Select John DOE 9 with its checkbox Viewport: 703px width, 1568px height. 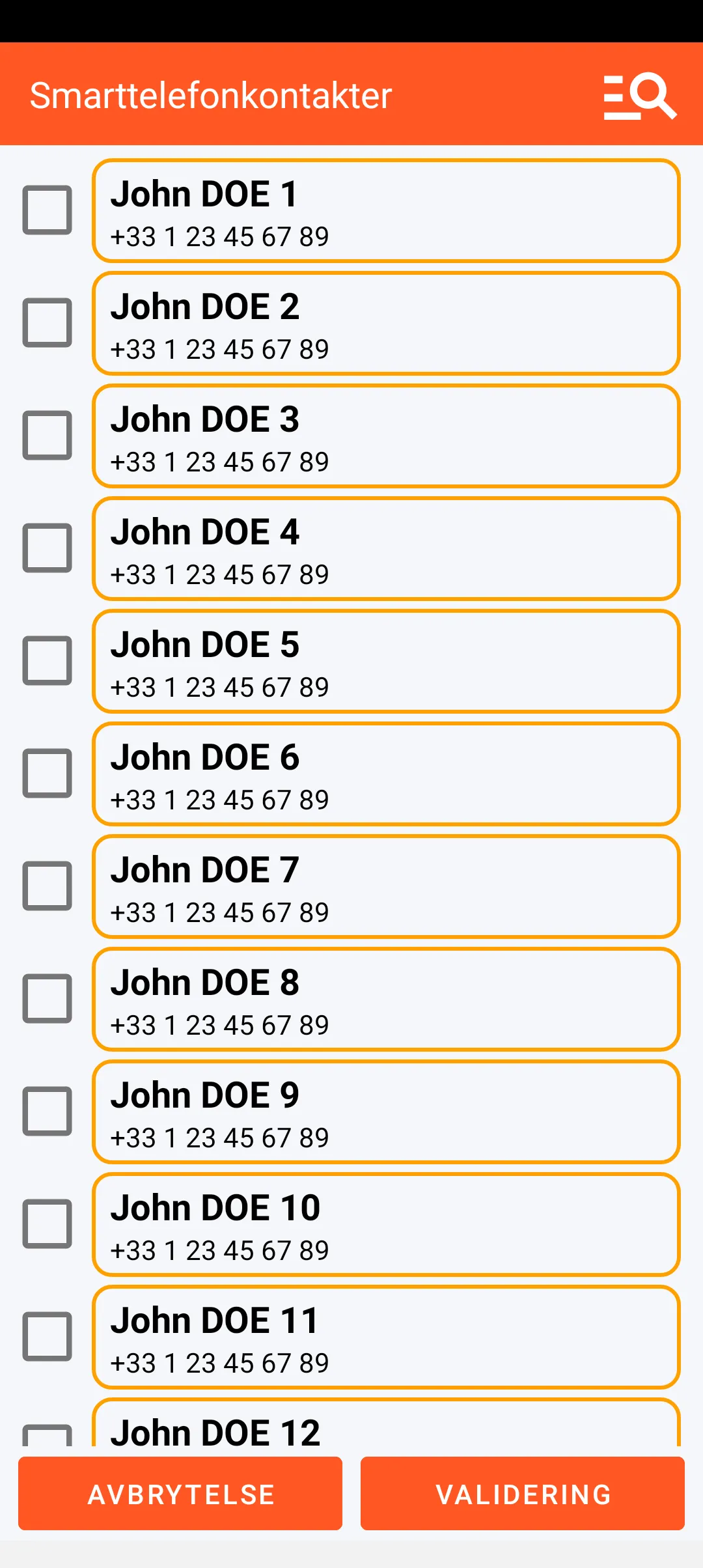click(48, 1111)
